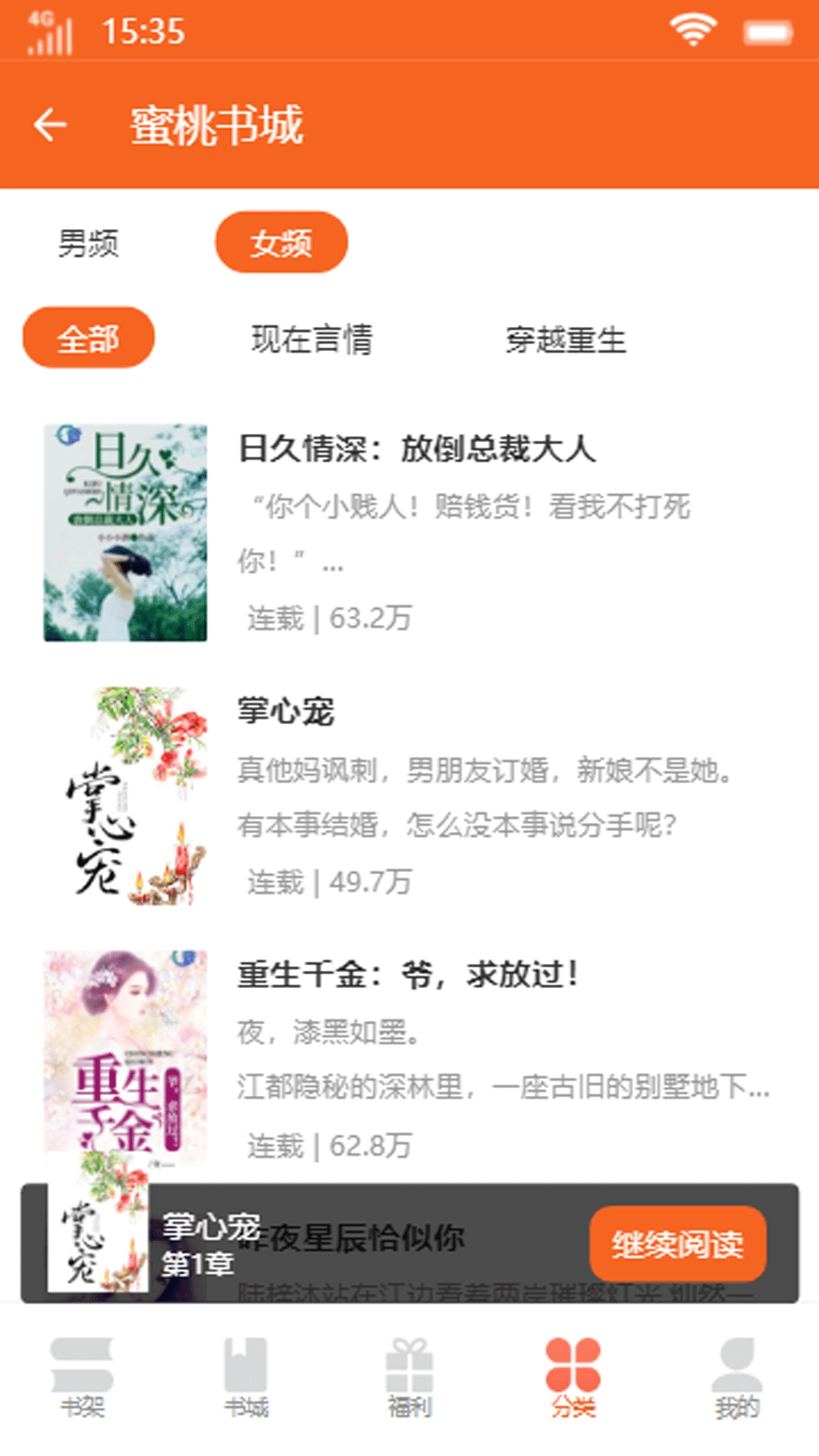The height and width of the screenshot is (1456, 819).
Task: Tap the 分类 category clover icon
Action: tap(573, 1395)
